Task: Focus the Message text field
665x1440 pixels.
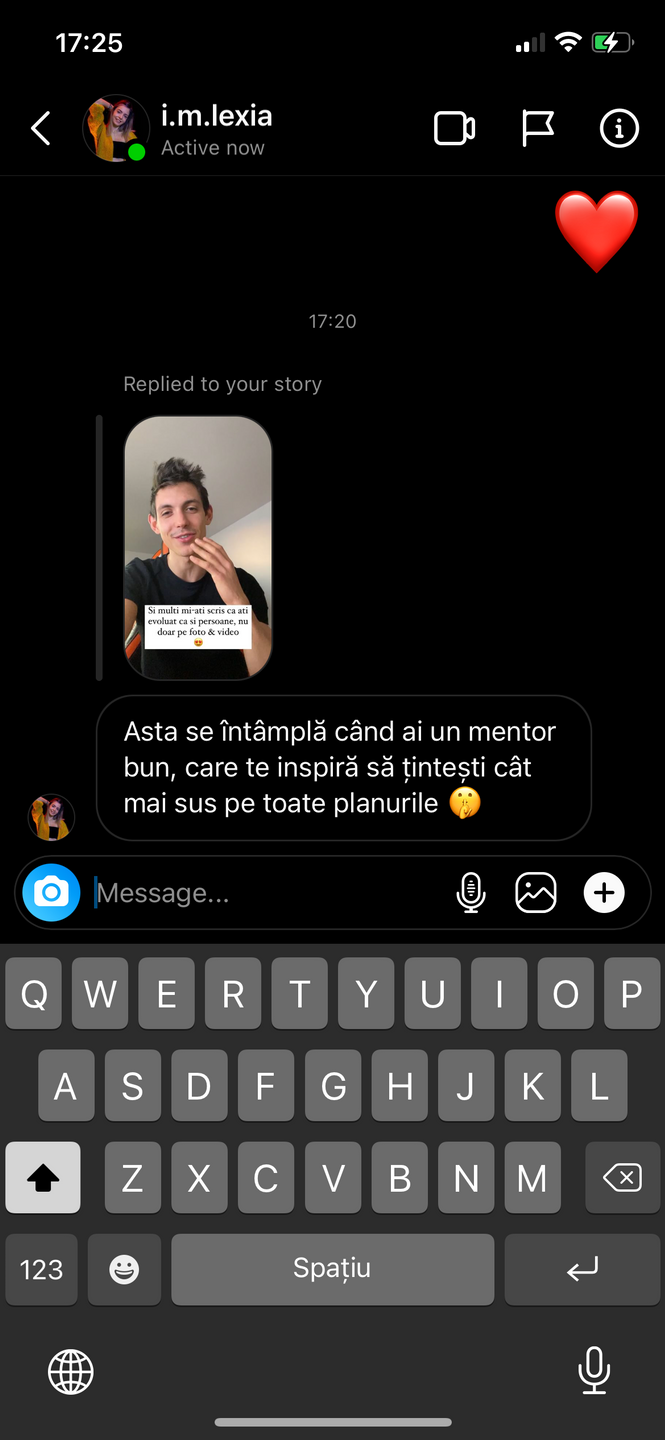Action: pos(270,893)
